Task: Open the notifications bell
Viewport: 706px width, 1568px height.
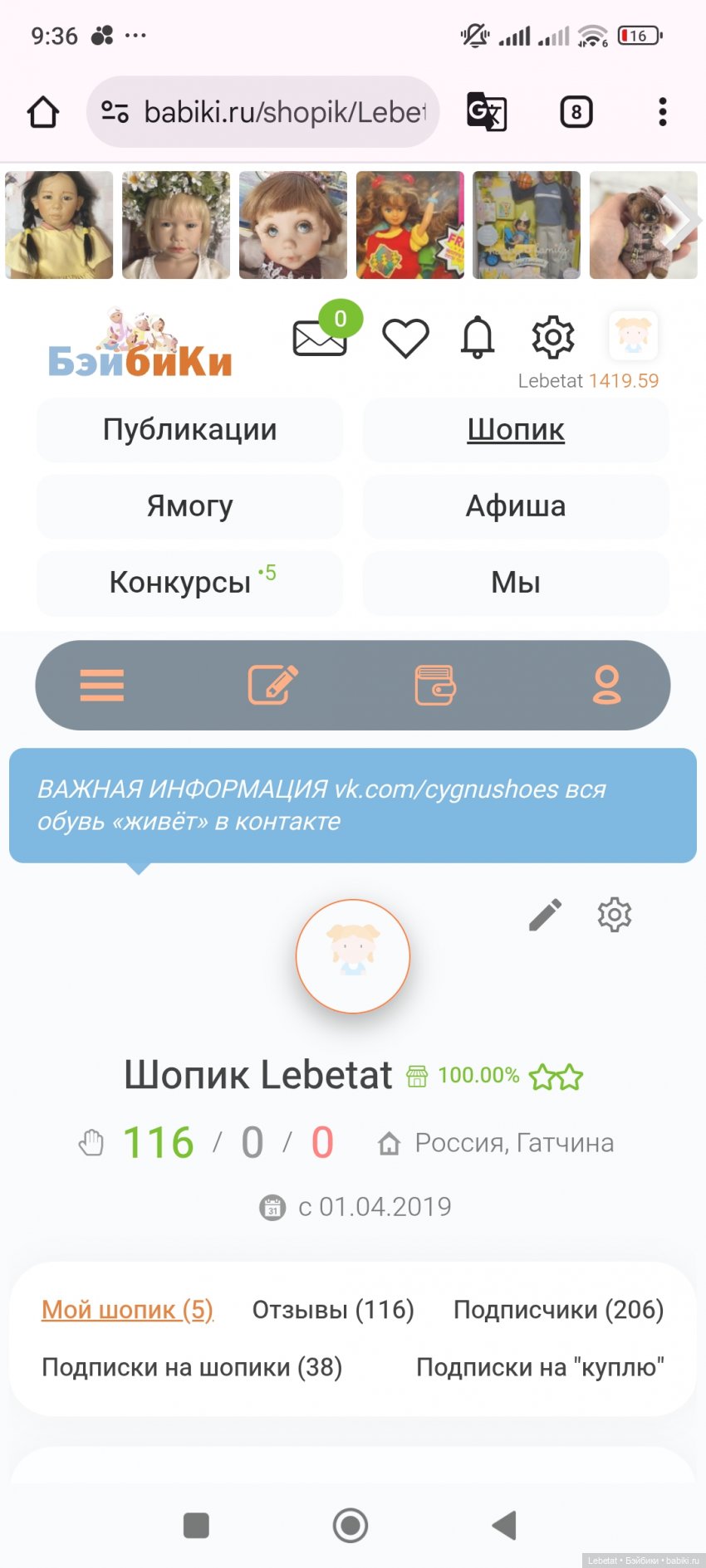Action: tap(478, 338)
